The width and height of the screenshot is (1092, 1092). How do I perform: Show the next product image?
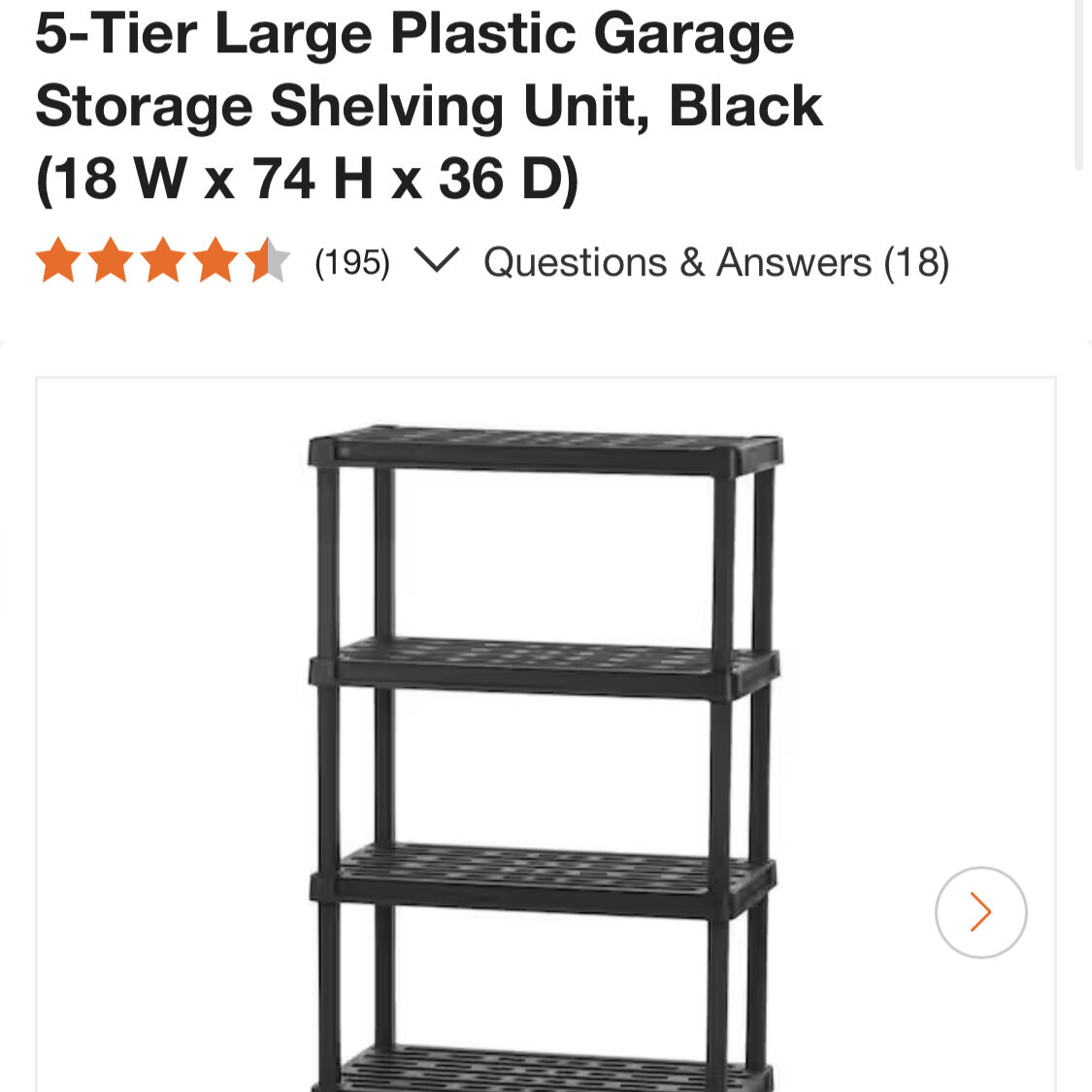click(x=980, y=912)
